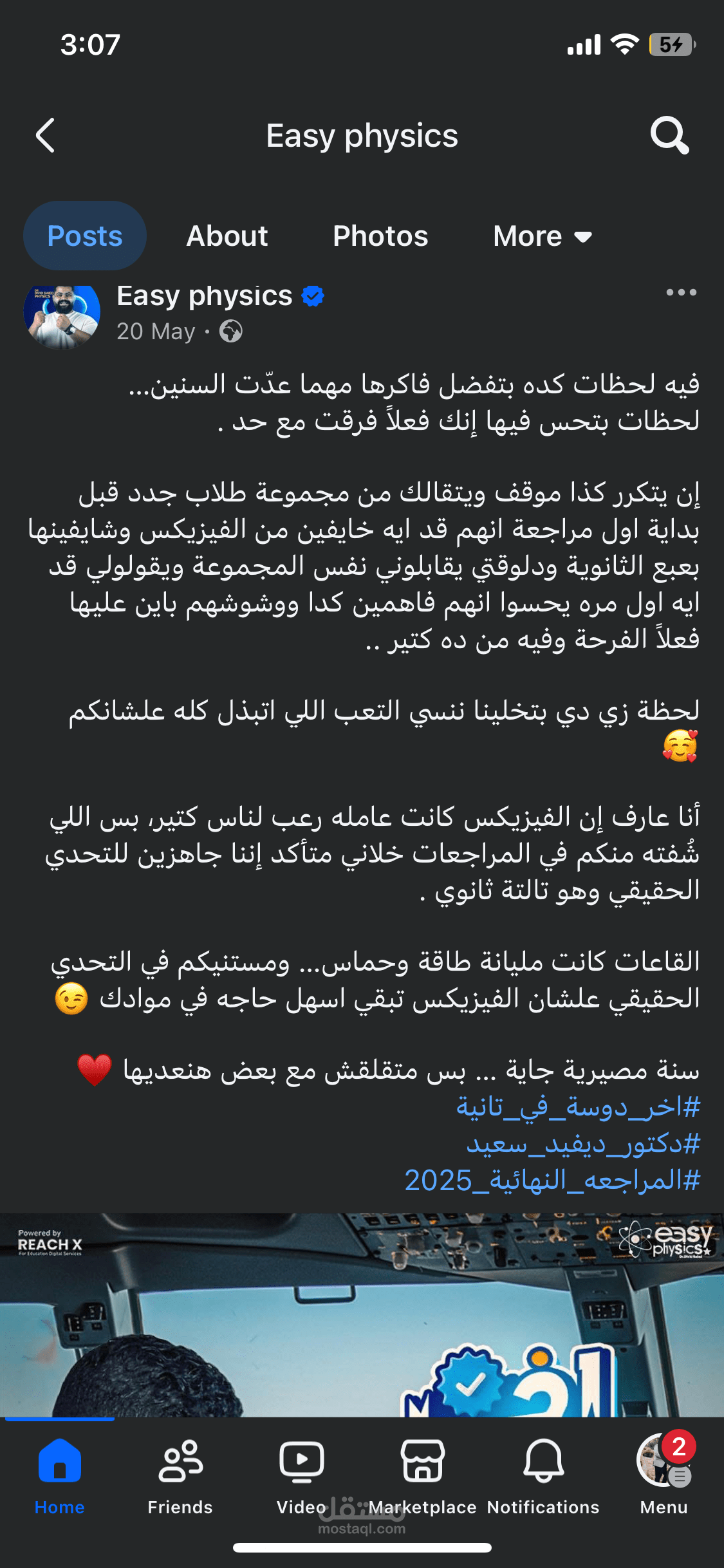Open Easy physics profile picture
This screenshot has width=724, height=1568.
[62, 312]
